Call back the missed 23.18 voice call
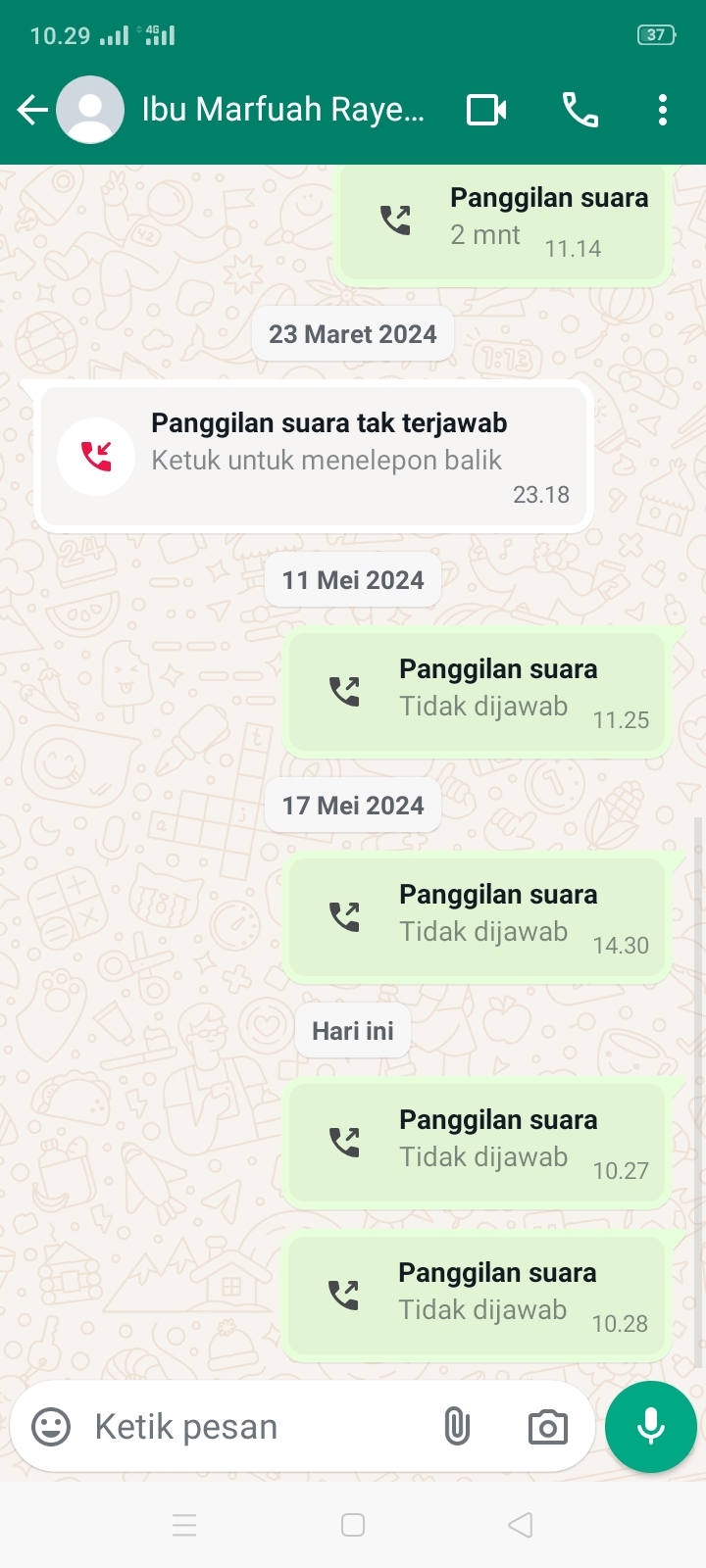The height and width of the screenshot is (1568, 706). (x=314, y=457)
